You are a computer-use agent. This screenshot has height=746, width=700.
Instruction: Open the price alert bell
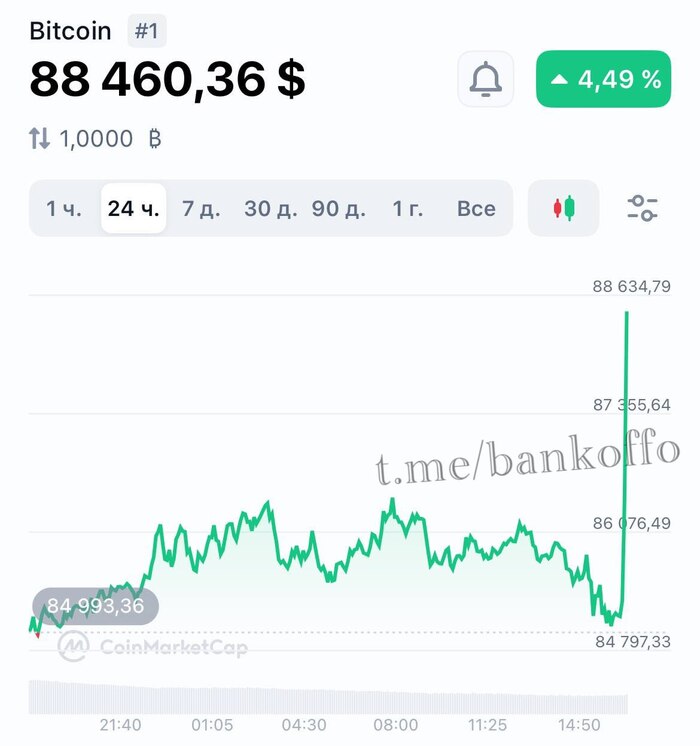pyautogui.click(x=485, y=79)
